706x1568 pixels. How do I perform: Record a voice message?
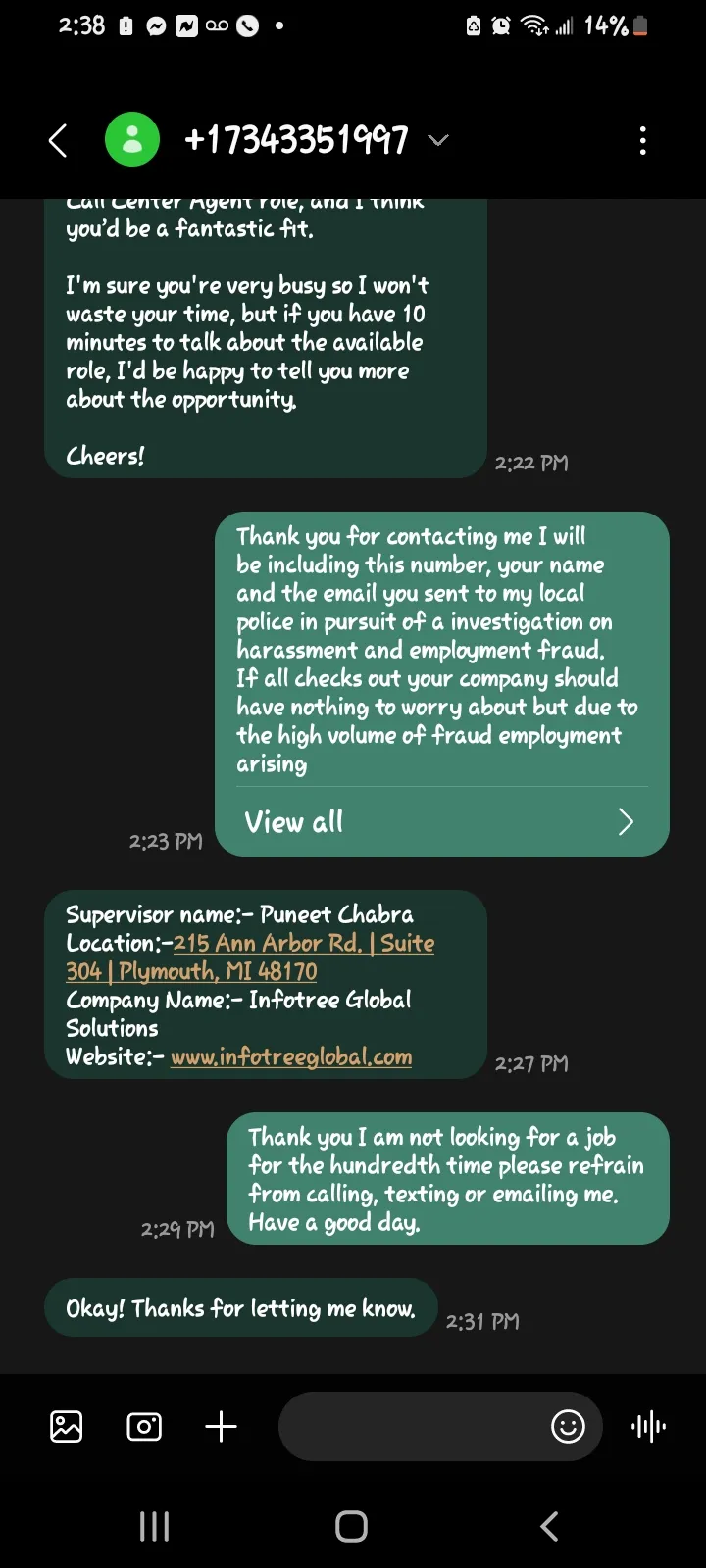point(649,1426)
